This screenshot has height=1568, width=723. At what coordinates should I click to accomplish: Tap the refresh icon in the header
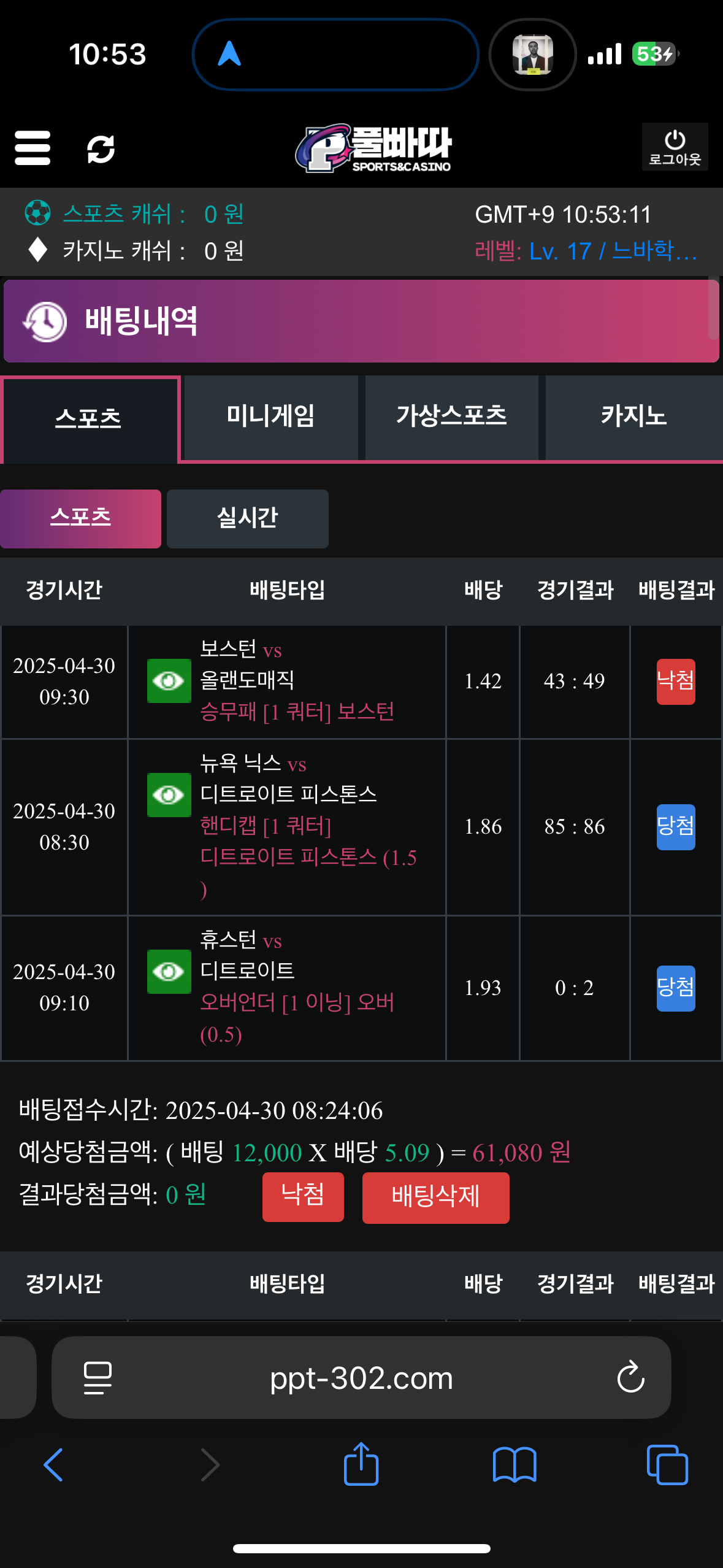click(101, 149)
